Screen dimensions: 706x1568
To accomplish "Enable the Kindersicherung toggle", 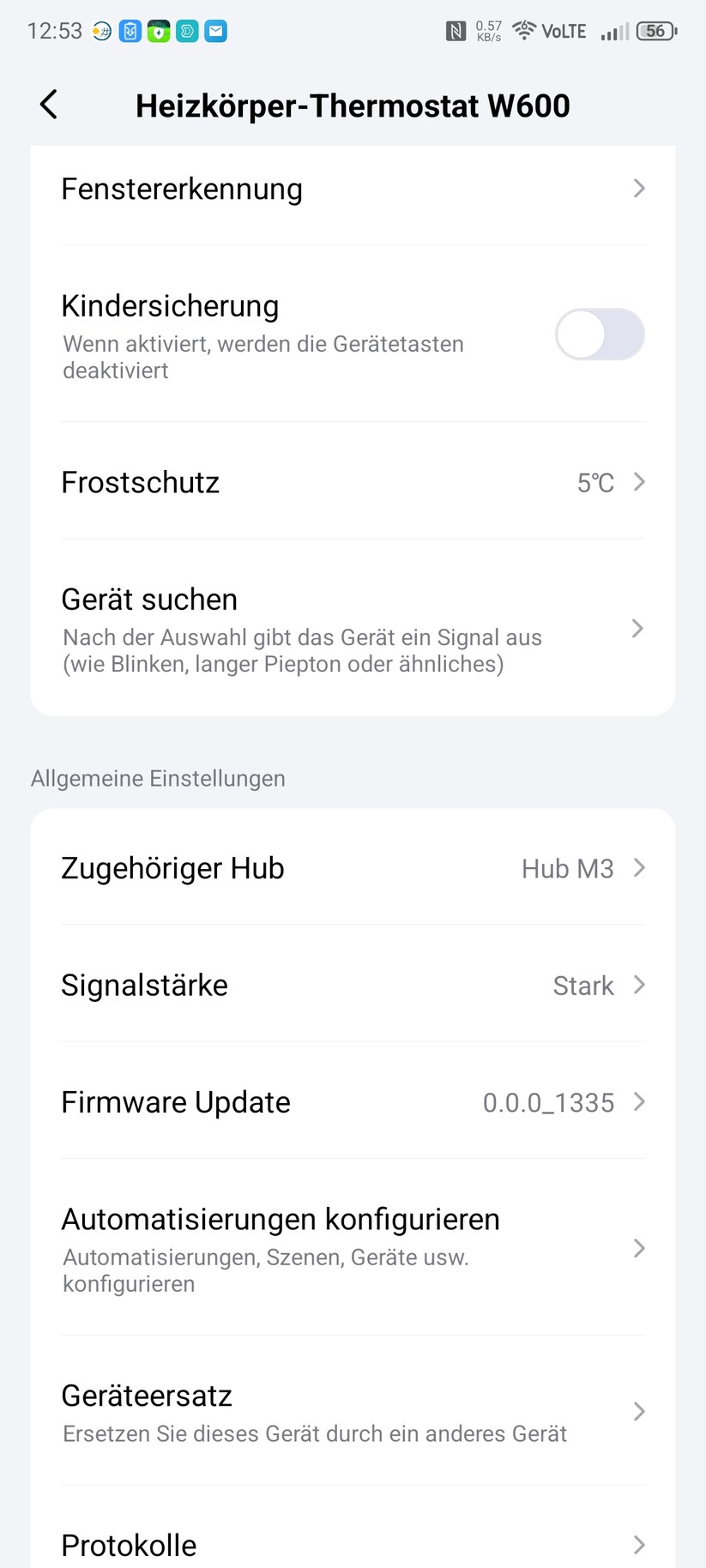I will [x=600, y=335].
